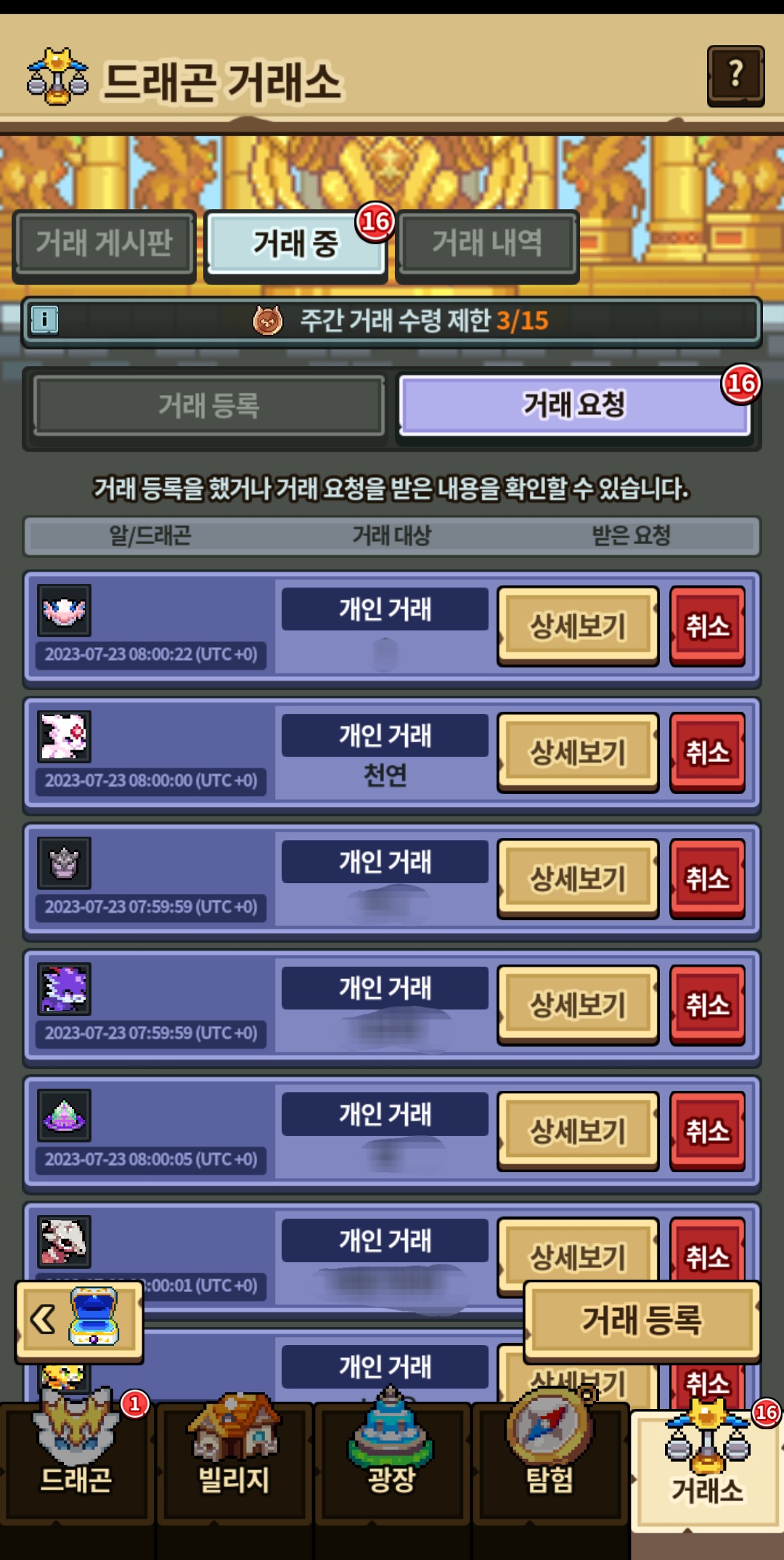Tap the floating 거래 등록 button
Viewport: 784px width, 1560px height.
[x=642, y=1320]
